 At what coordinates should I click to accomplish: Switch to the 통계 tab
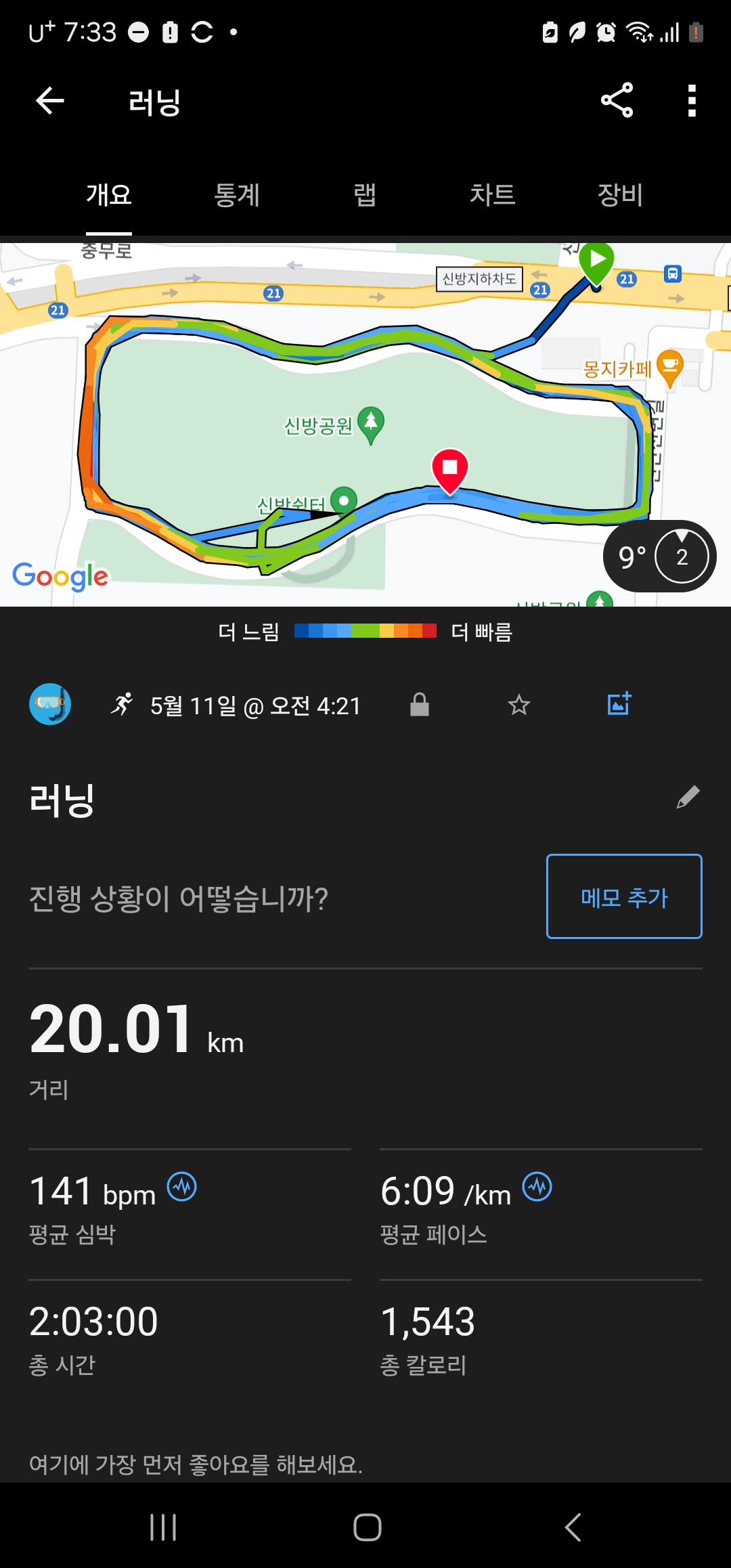(x=237, y=195)
